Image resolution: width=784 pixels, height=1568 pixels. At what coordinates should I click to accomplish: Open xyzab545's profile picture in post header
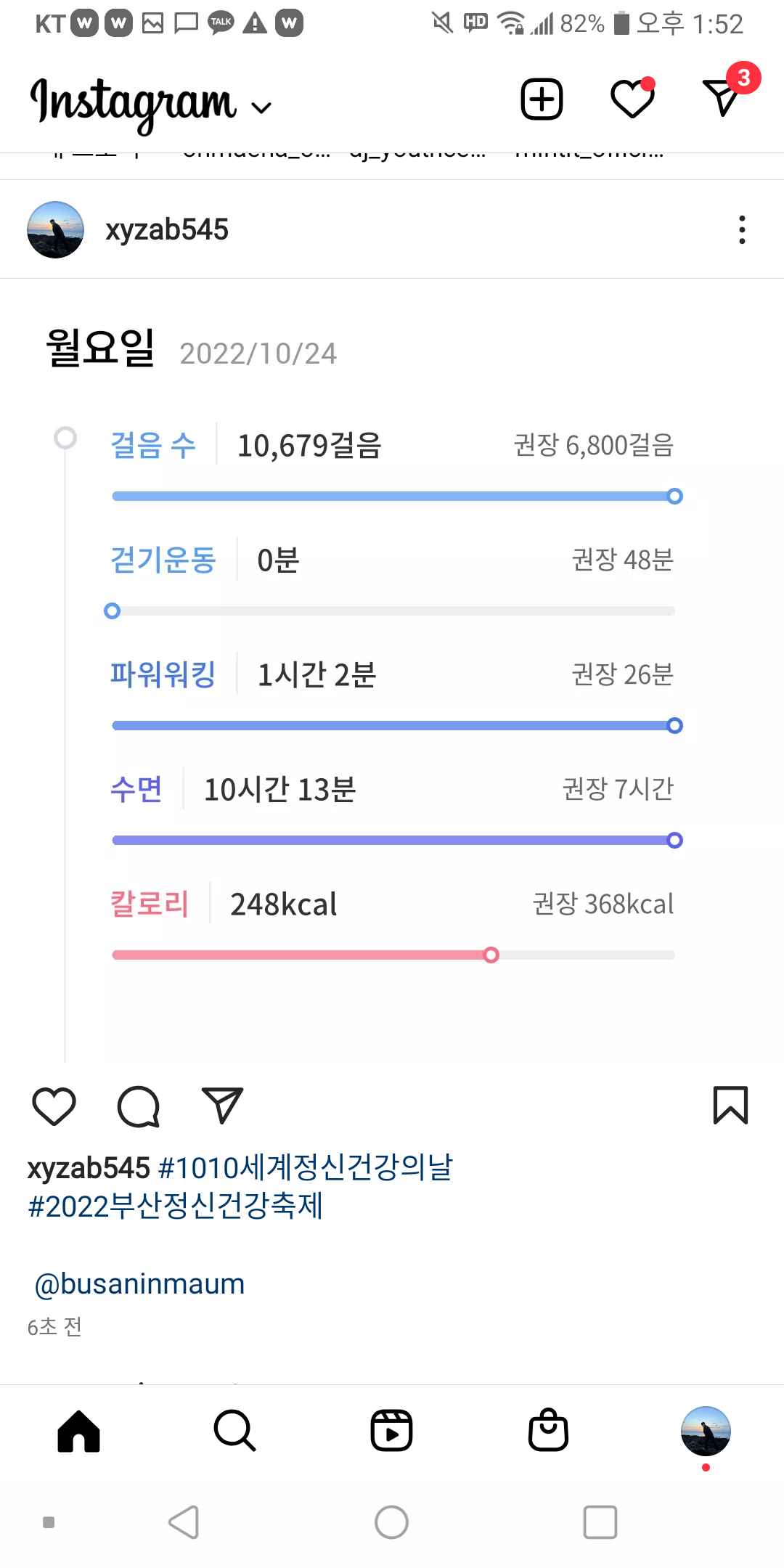coord(55,229)
